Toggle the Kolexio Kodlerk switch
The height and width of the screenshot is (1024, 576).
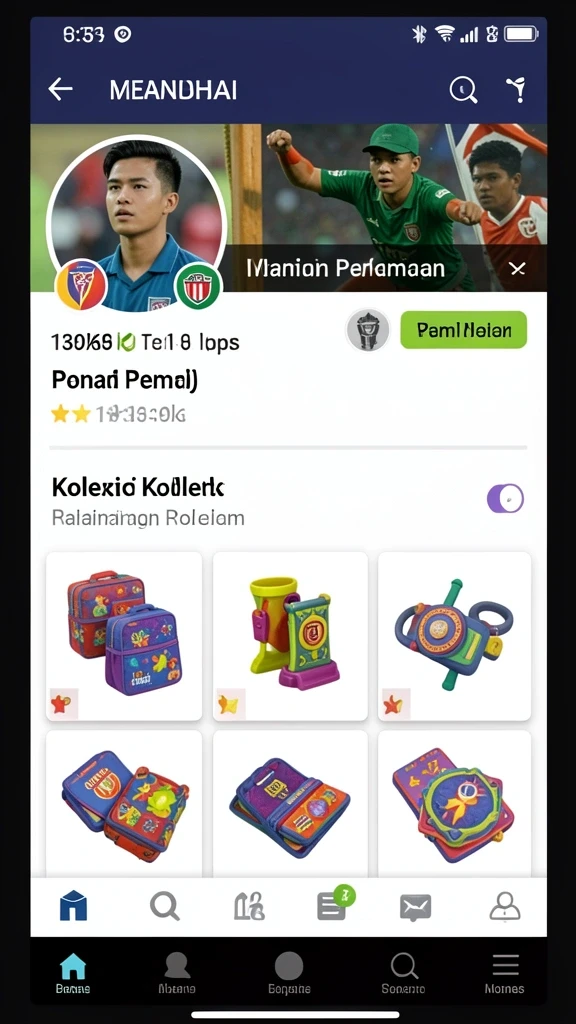click(x=505, y=498)
